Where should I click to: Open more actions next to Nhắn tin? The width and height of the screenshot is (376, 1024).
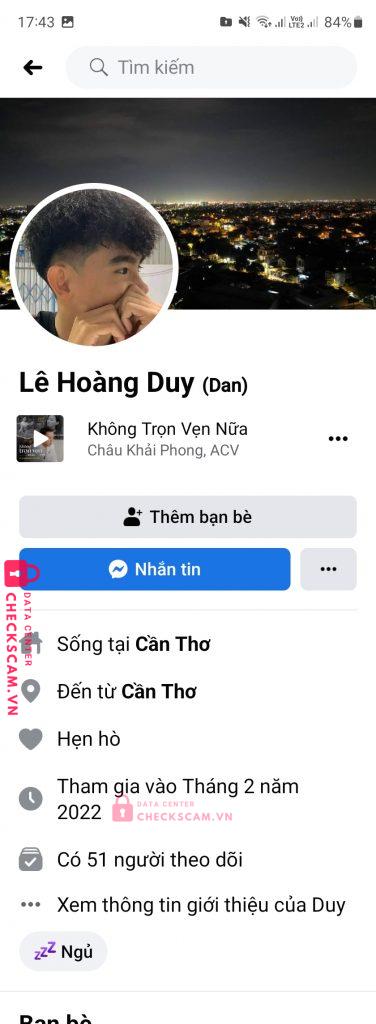click(328, 569)
